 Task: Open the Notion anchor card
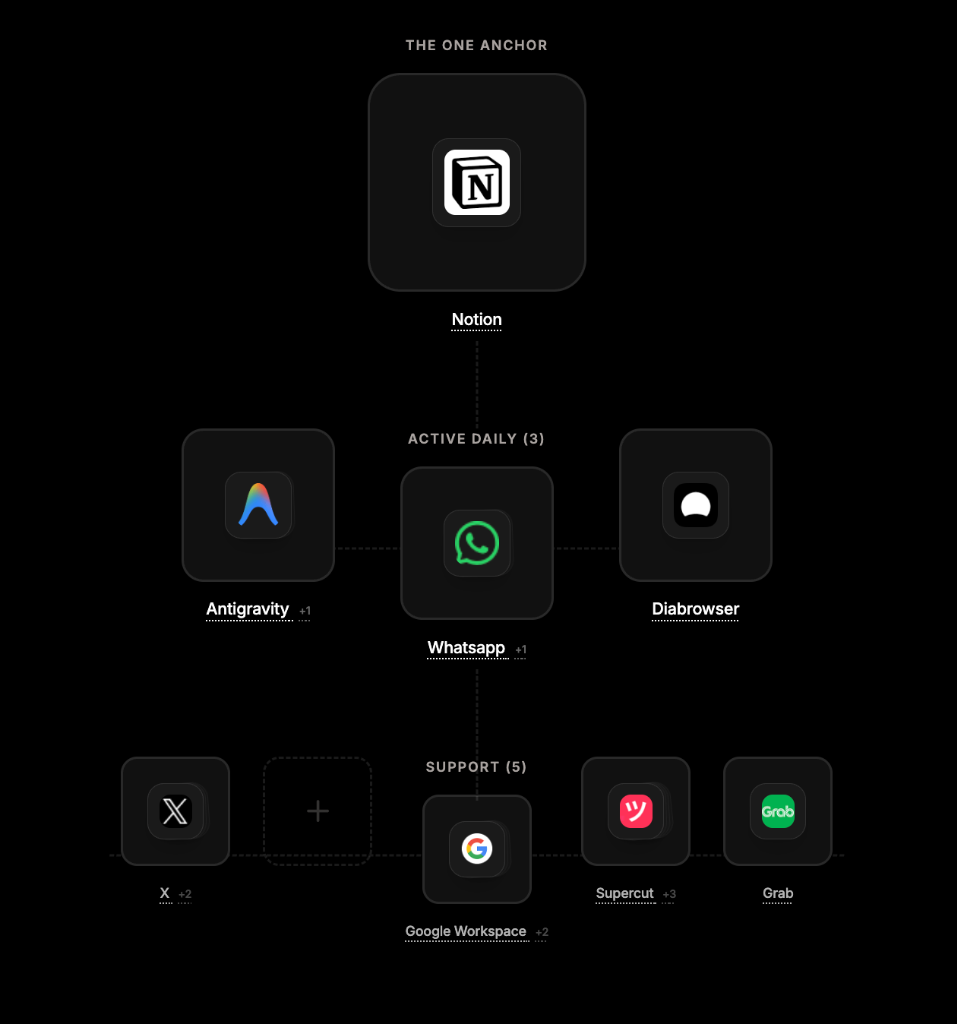coord(476,182)
